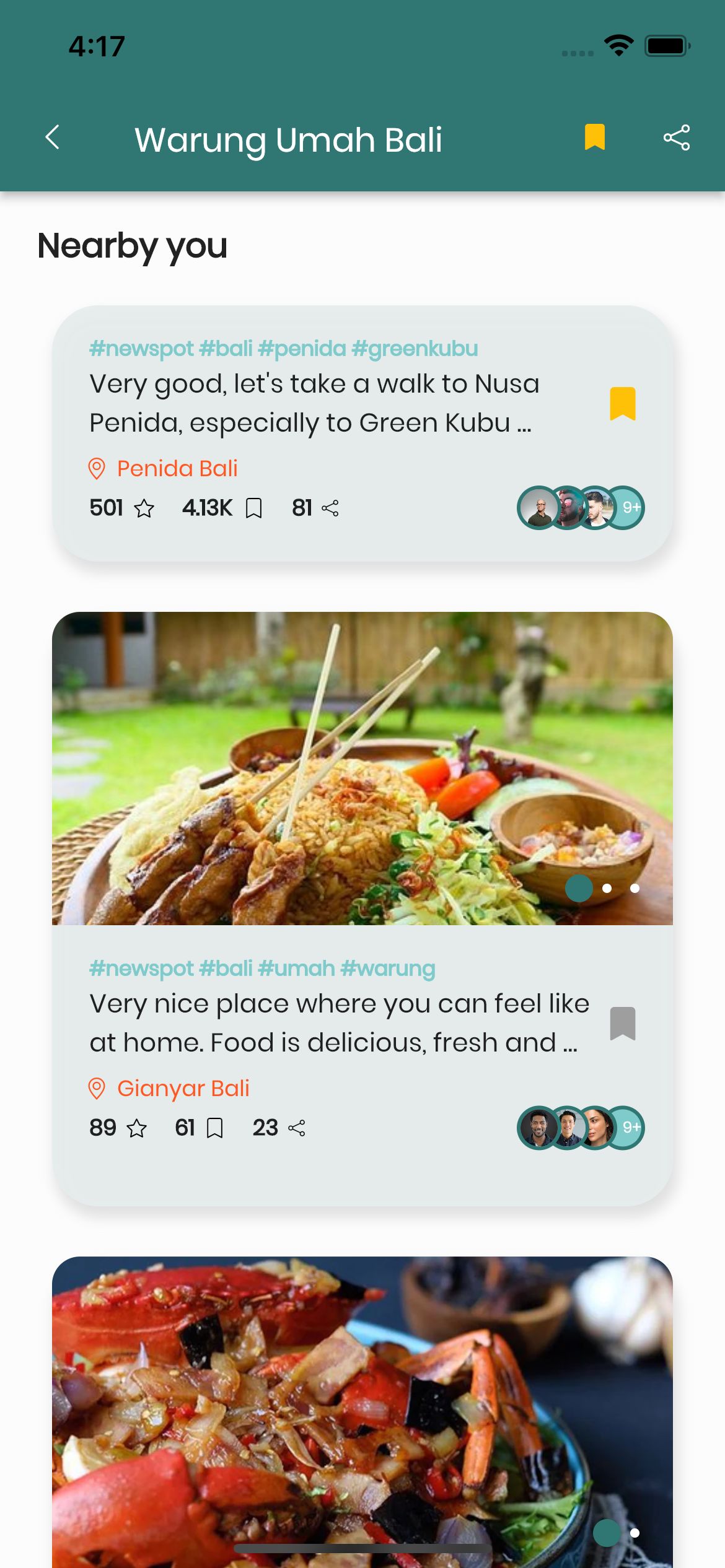This screenshot has width=725, height=1568.
Task: Open the Nusa Penida Green Kubu post
Action: click(313, 403)
